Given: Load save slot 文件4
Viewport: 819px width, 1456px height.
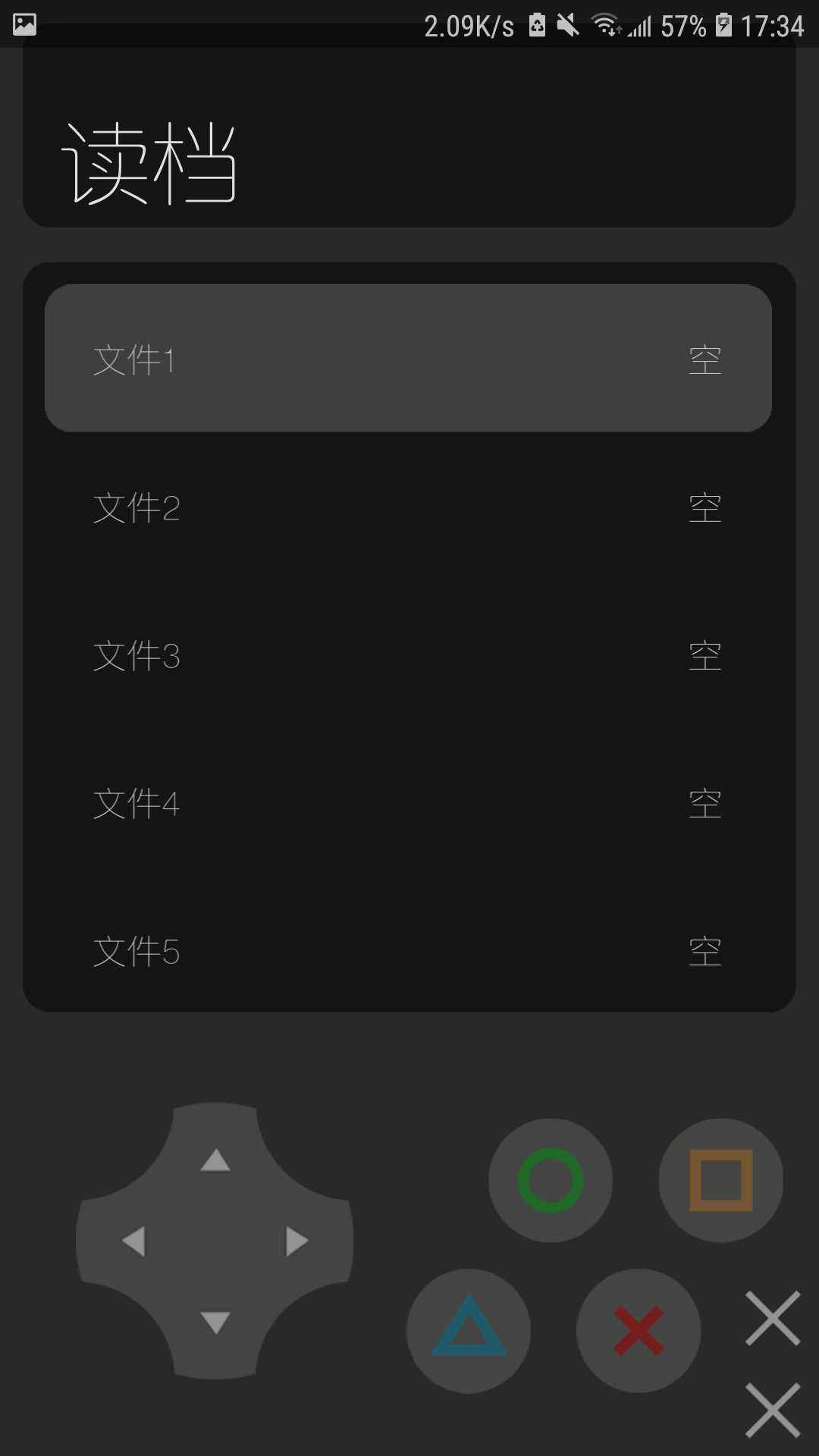Looking at the screenshot, I should pyautogui.click(x=408, y=803).
